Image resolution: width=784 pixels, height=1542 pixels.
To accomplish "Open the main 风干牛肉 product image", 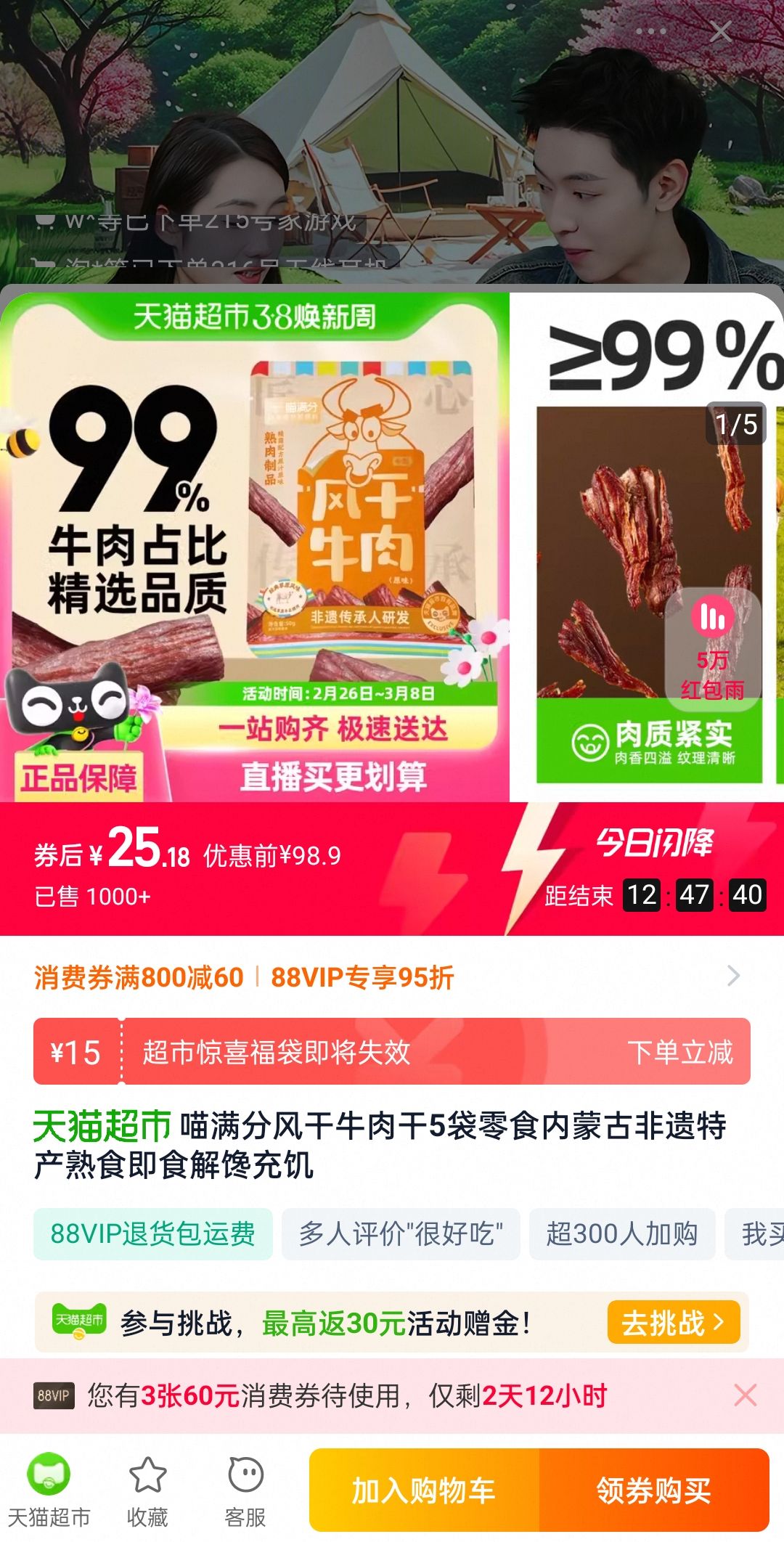I will (254, 544).
